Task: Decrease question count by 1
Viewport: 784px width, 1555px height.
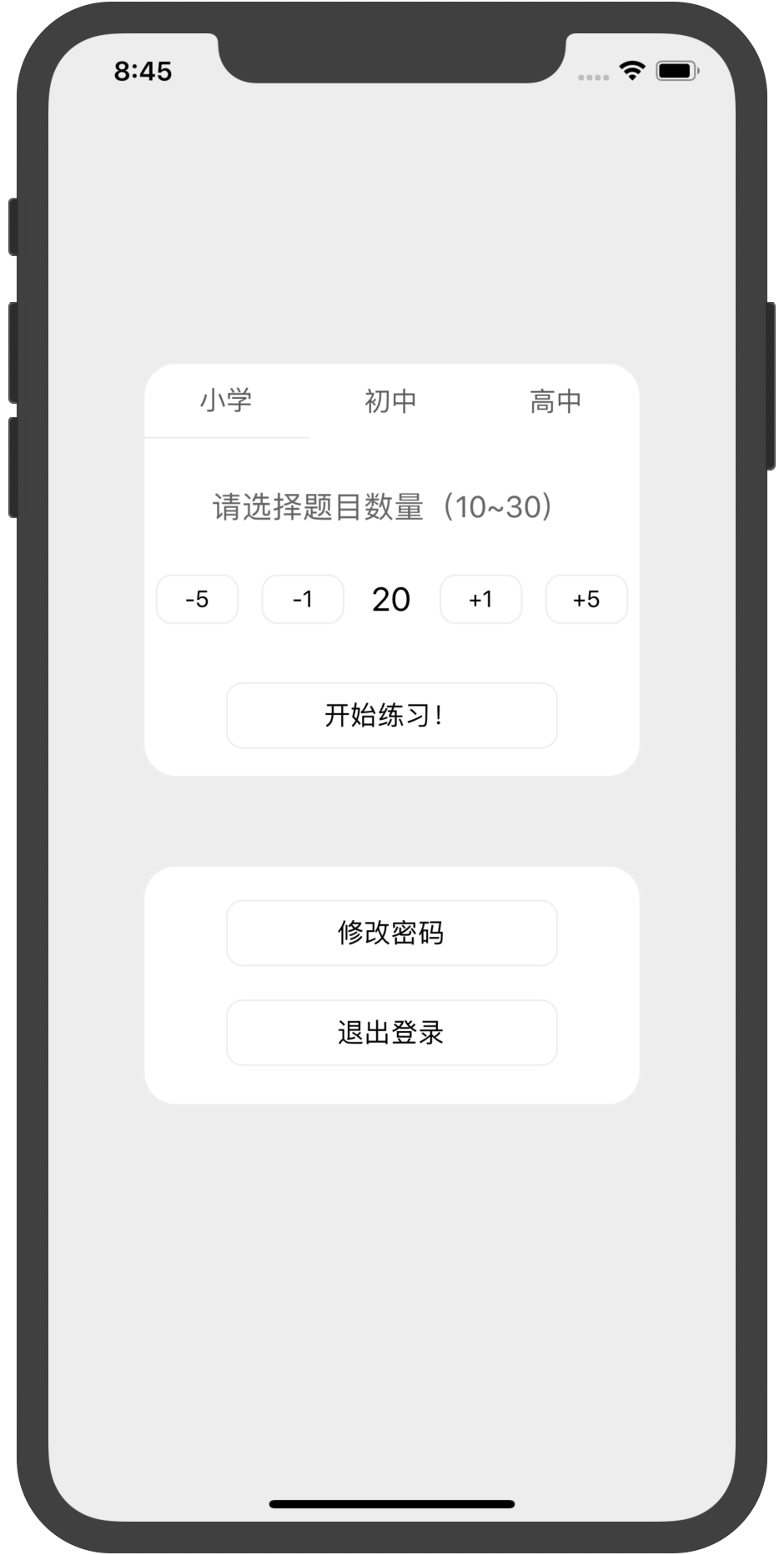Action: tap(303, 599)
